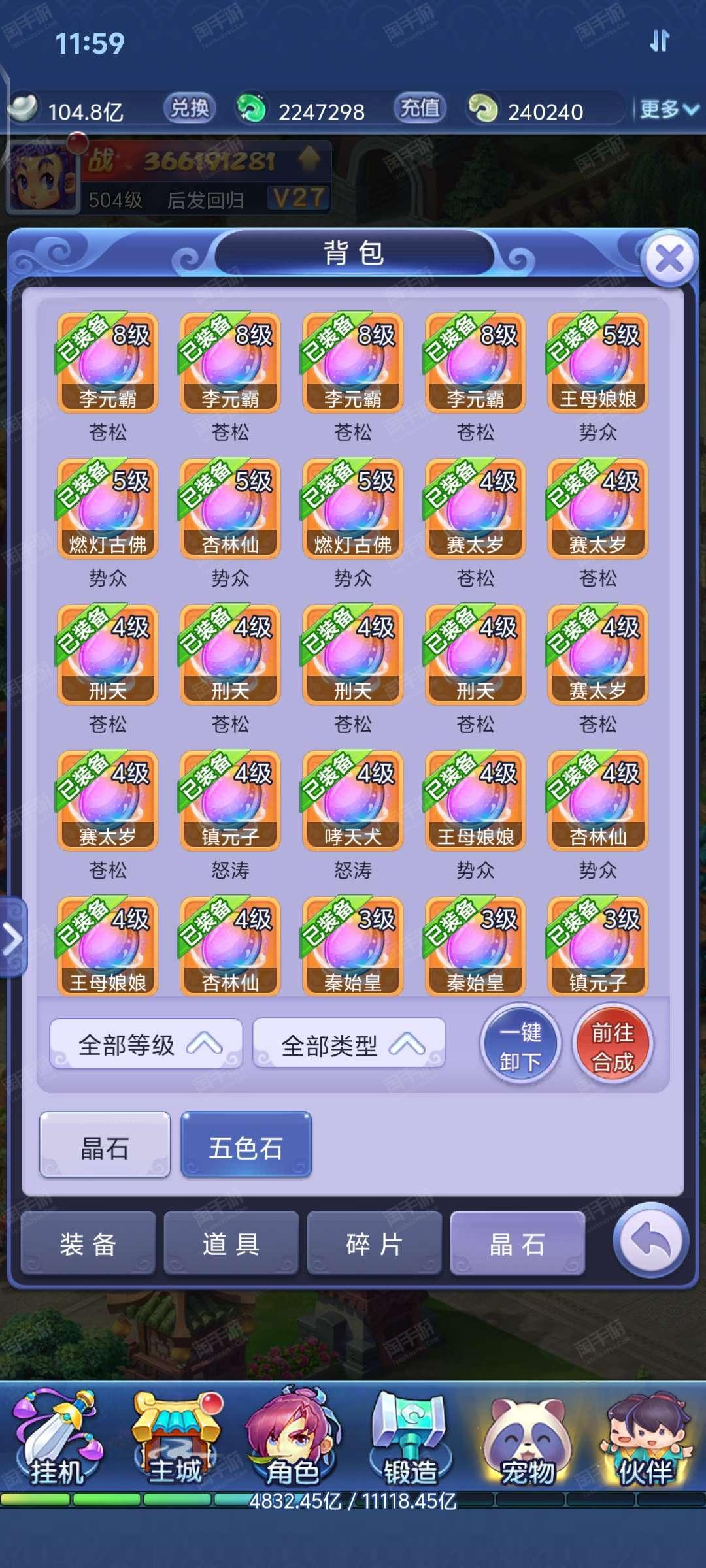This screenshot has width=706, height=1568.
Task: Open the 道具 items tab
Action: [x=231, y=1243]
